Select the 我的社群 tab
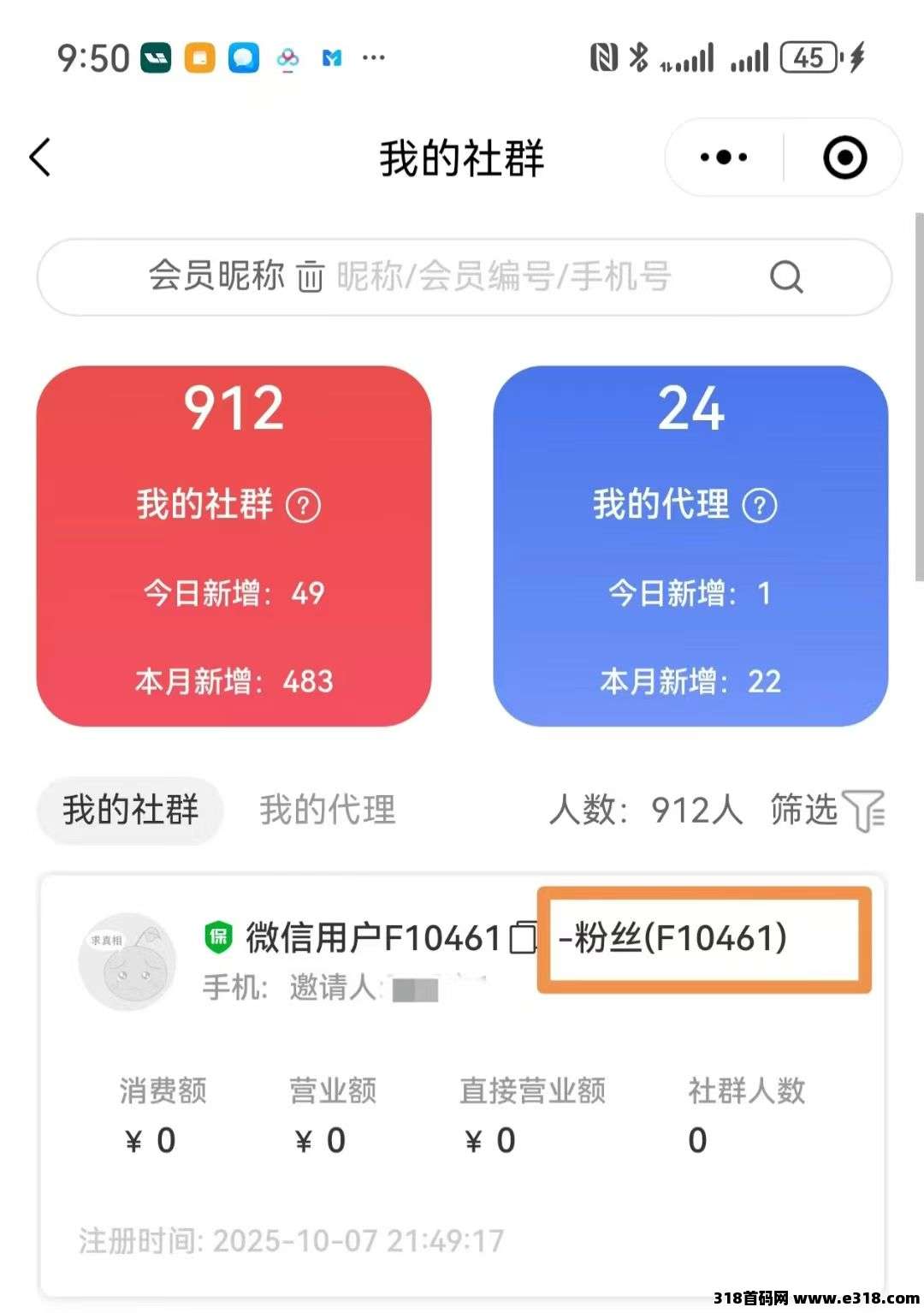924x1313 pixels. tap(130, 810)
